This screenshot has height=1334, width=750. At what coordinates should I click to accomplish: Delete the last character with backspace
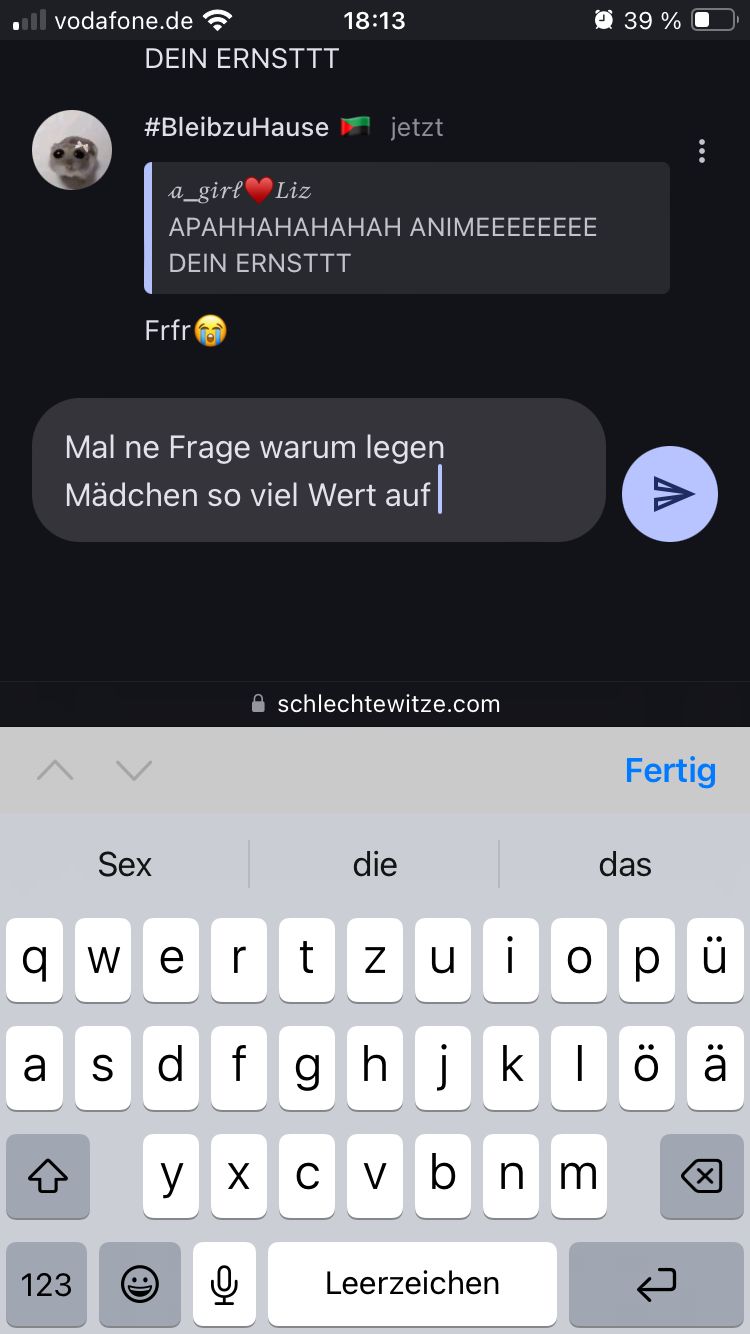701,1176
